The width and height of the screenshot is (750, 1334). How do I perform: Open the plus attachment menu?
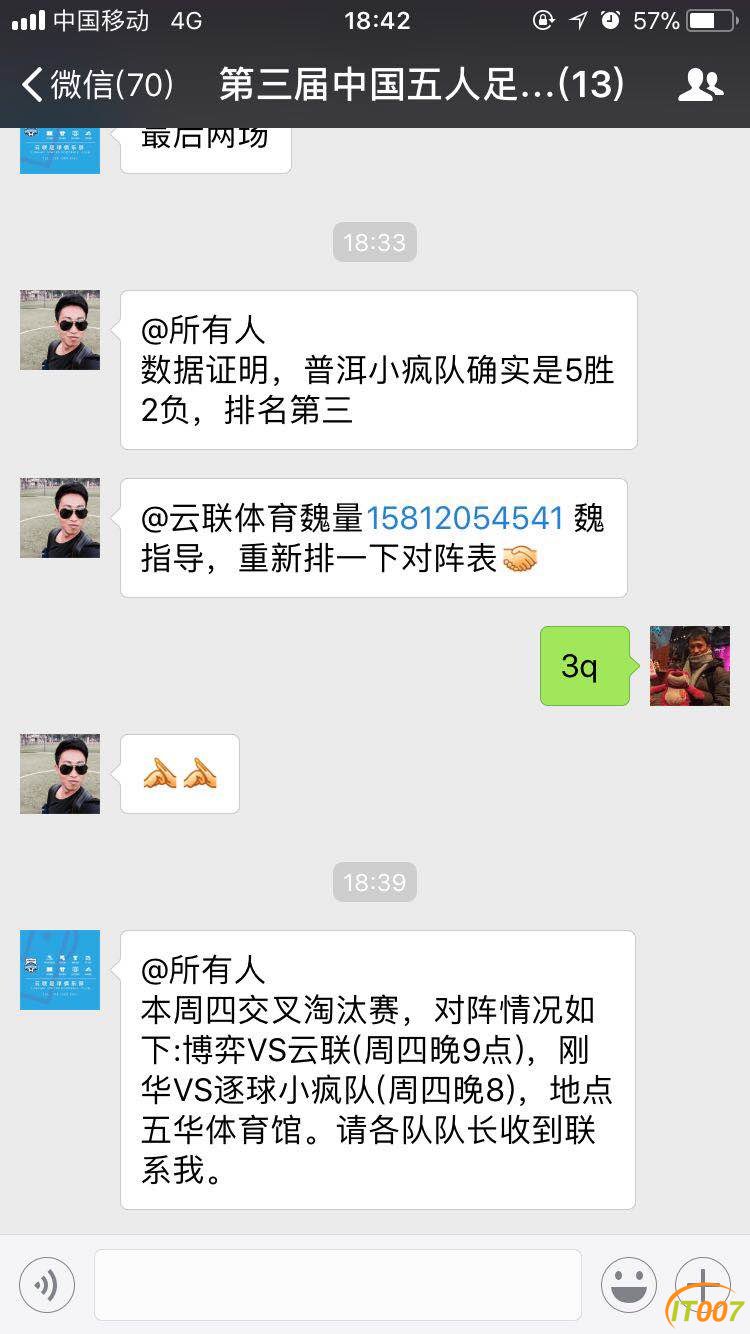tap(703, 1284)
